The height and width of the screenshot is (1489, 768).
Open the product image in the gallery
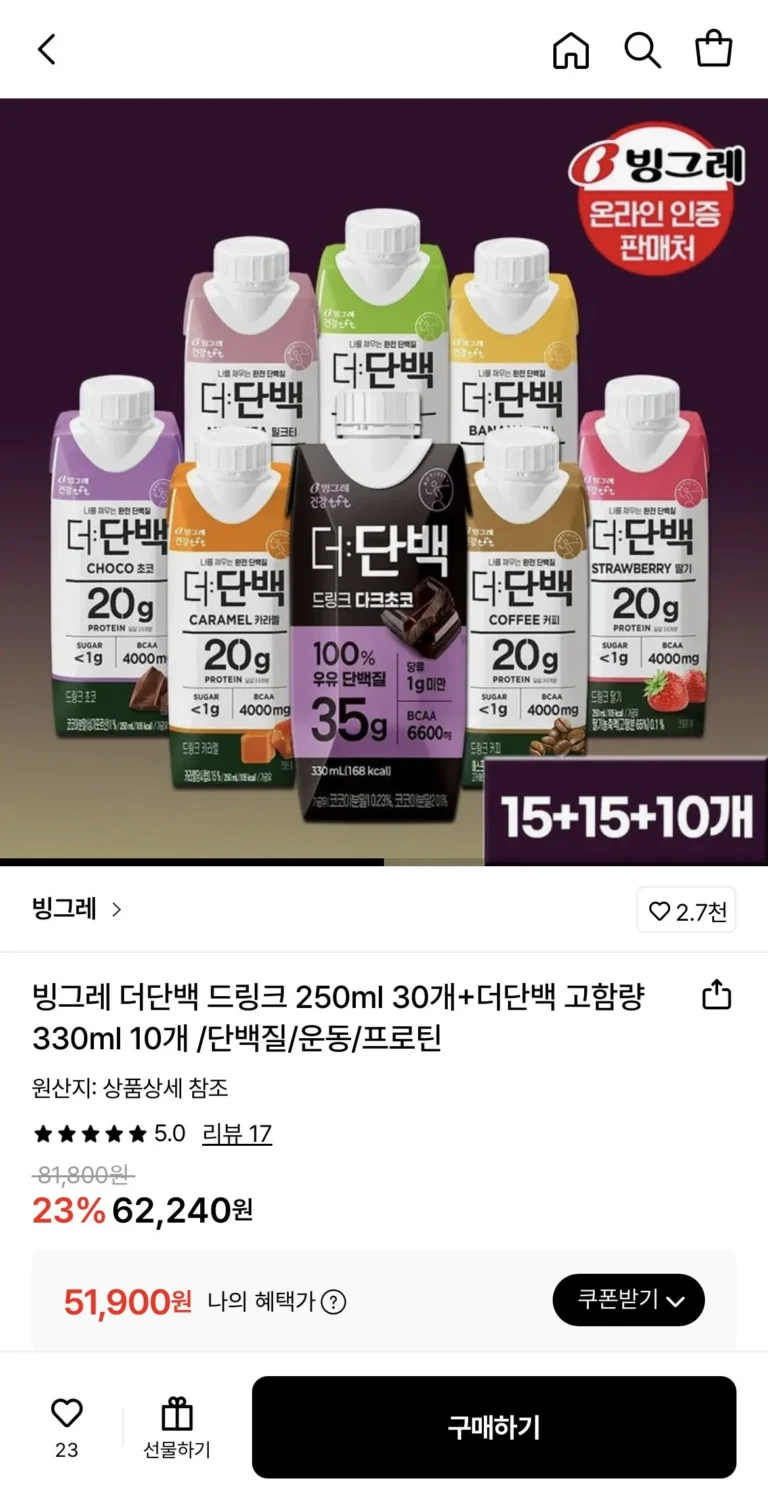tap(384, 480)
